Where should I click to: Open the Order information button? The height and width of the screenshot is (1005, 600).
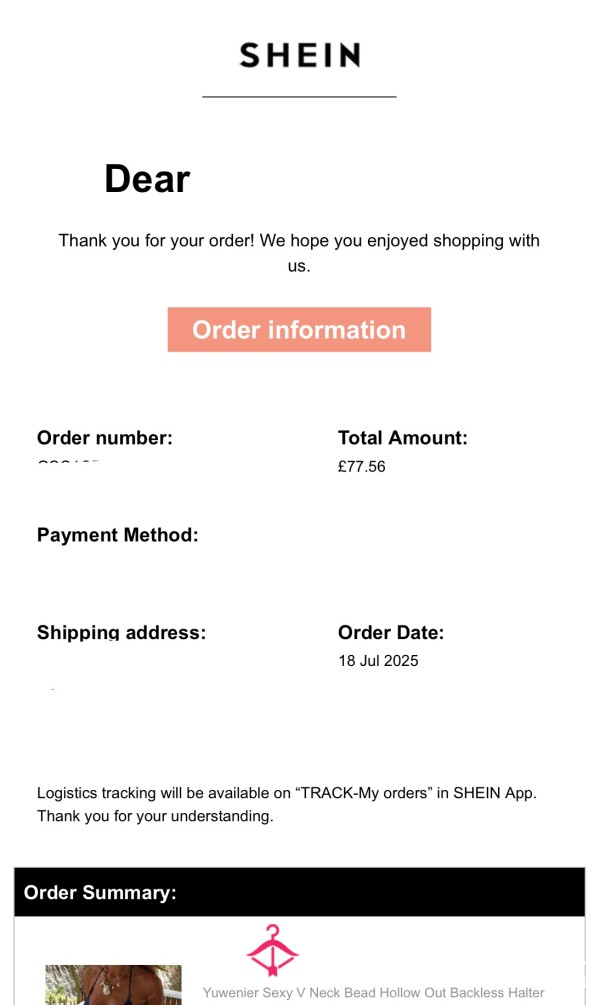299,329
